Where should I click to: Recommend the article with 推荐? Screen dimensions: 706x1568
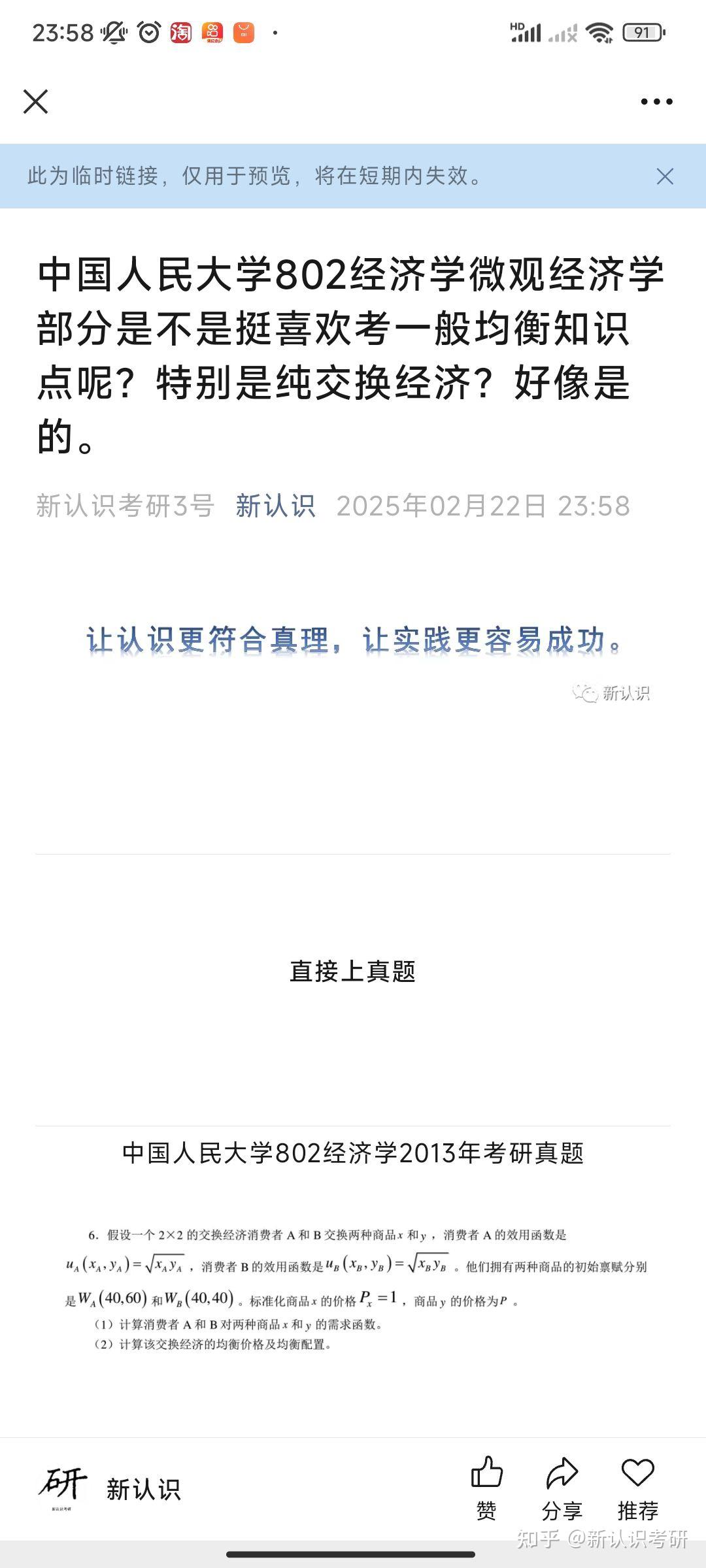pos(638,1488)
